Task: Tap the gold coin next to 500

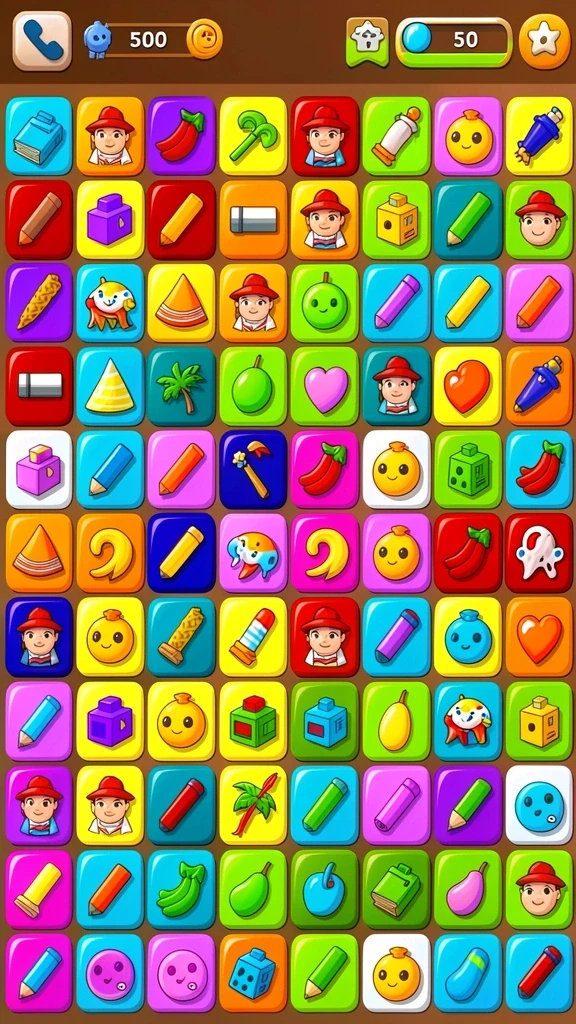Action: point(204,39)
